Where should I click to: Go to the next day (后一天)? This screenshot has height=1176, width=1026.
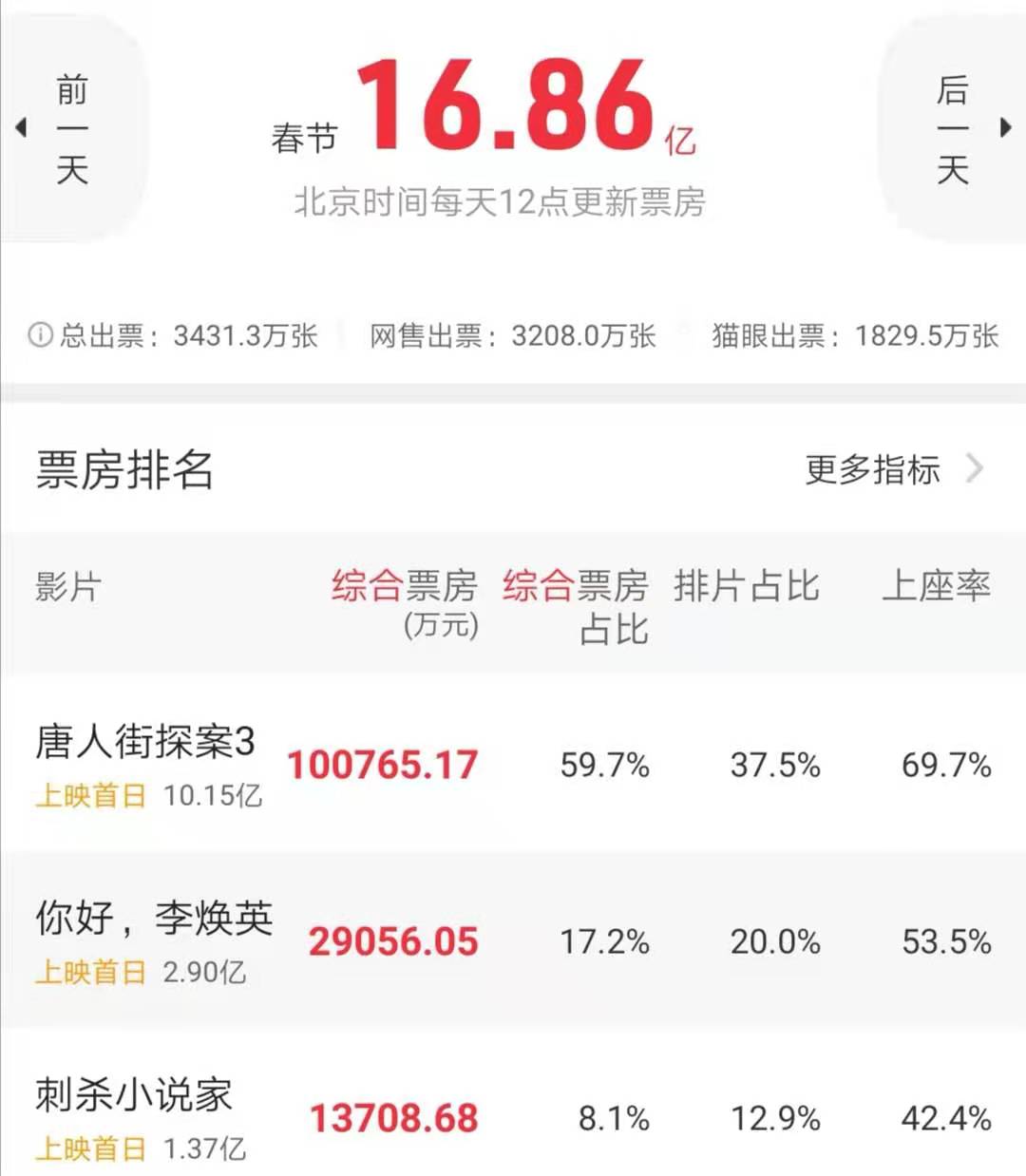(953, 128)
